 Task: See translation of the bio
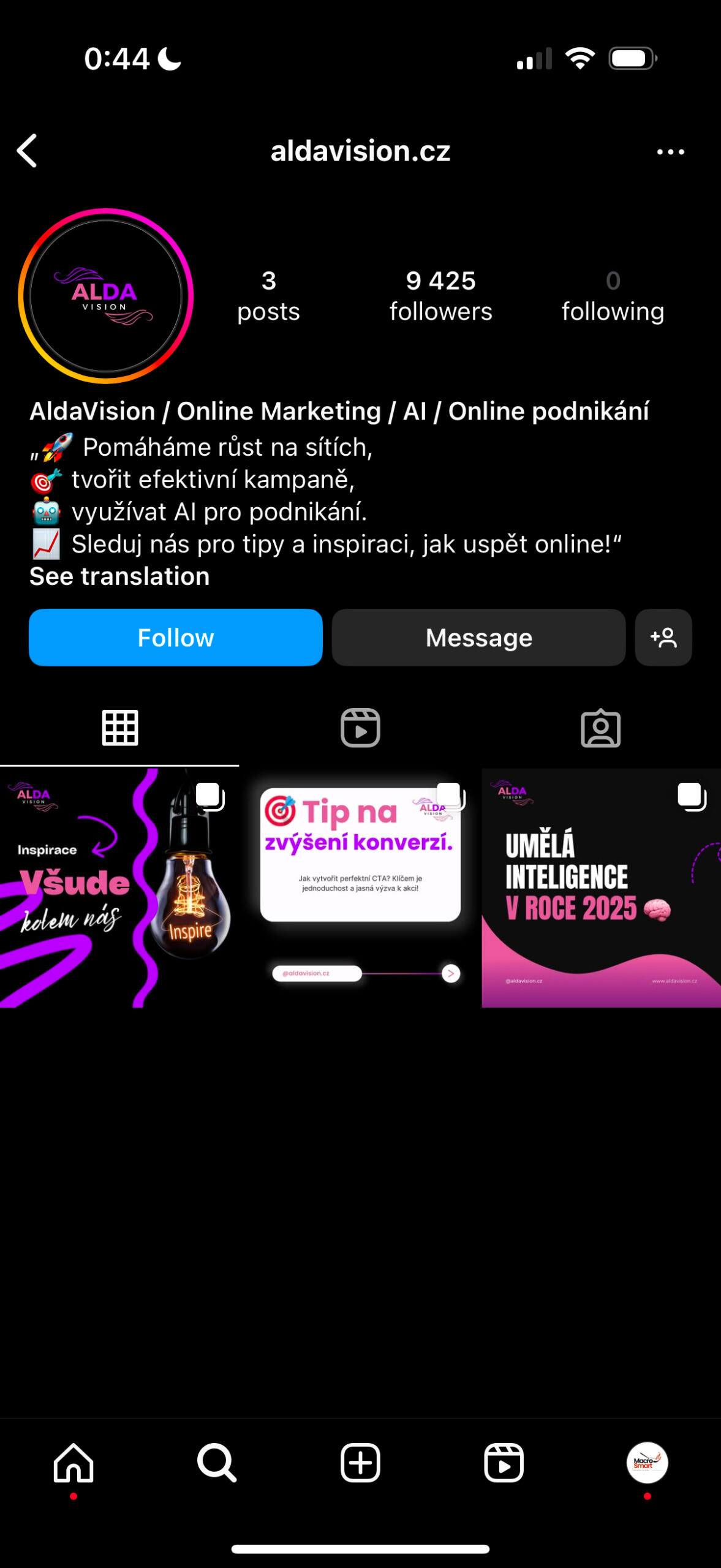pos(119,576)
